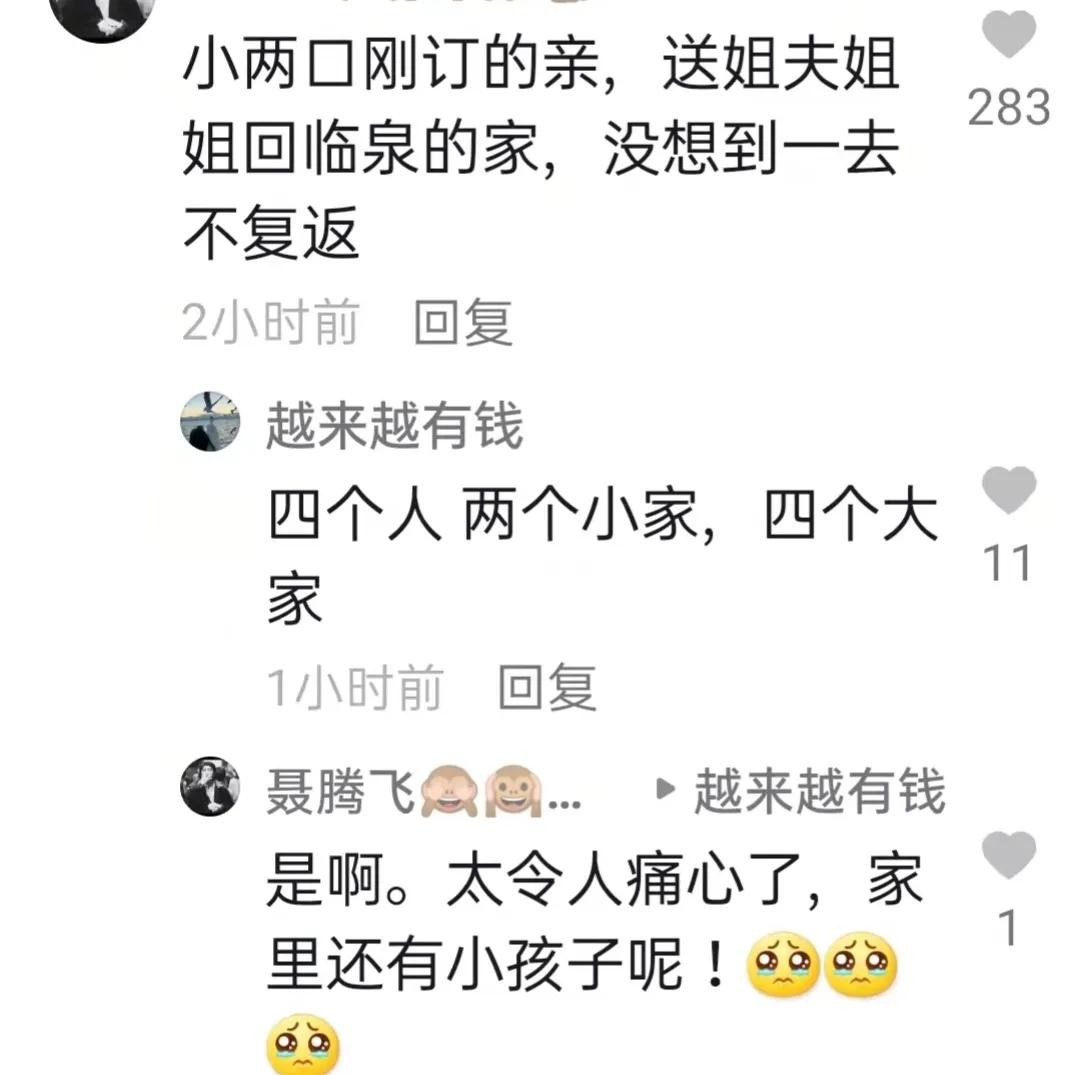Like the comment with 283 likes
This screenshot has height=1075, width=1079.
tap(1008, 35)
